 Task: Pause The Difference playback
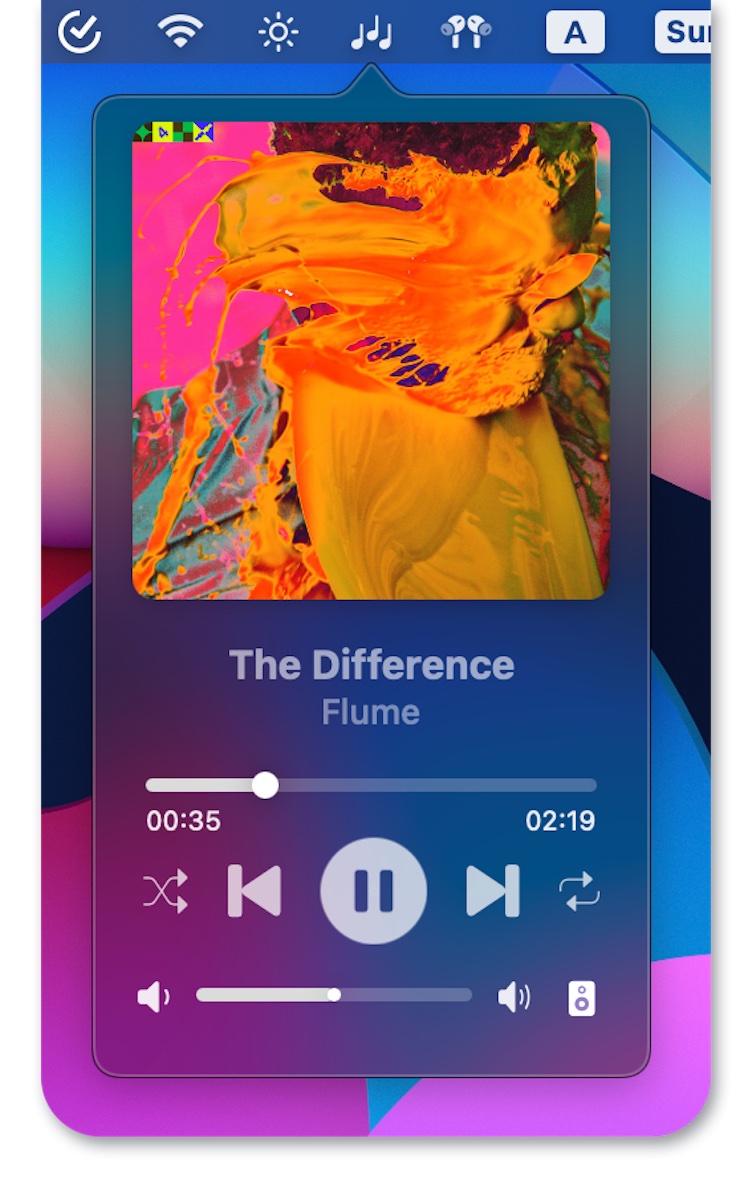373,890
